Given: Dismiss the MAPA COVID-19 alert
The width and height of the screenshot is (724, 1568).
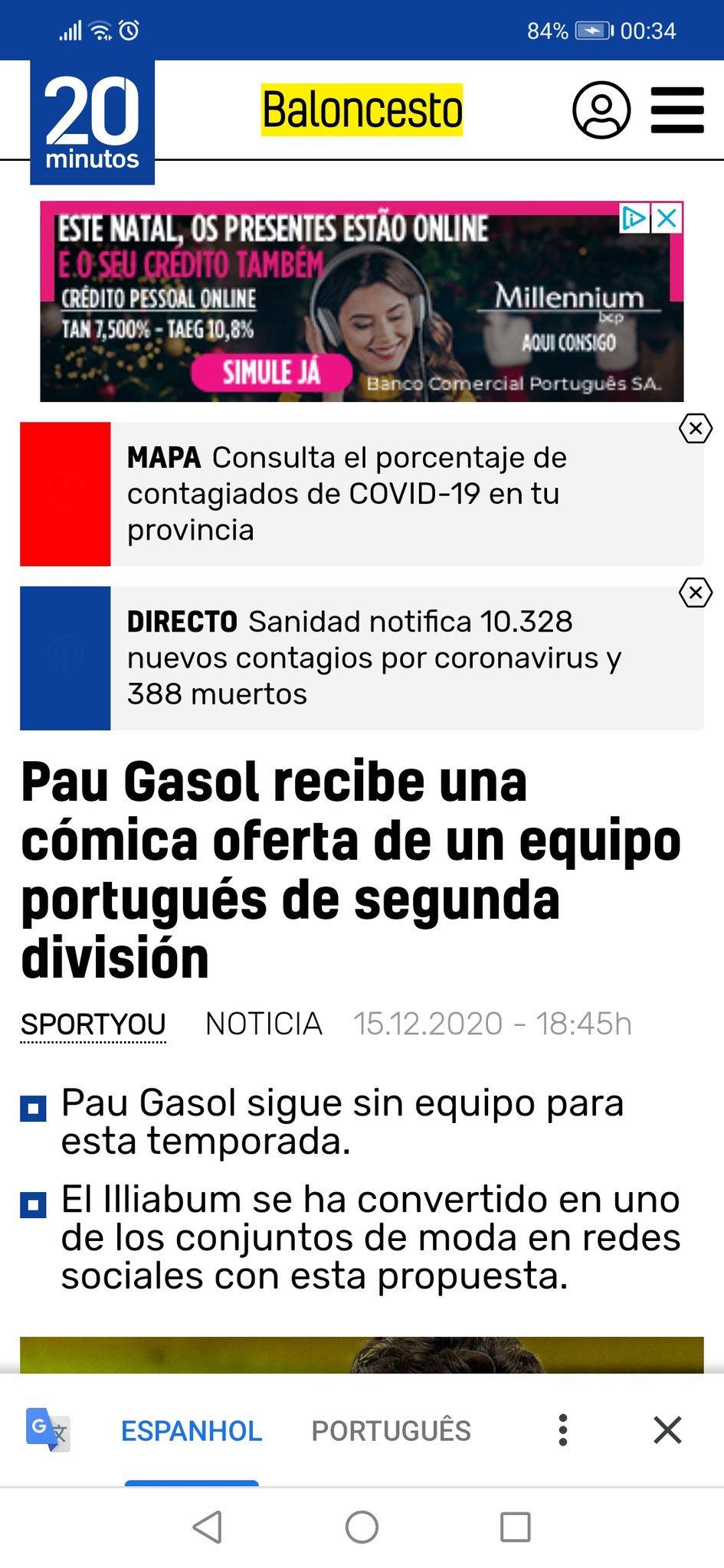Looking at the screenshot, I should pos(695,429).
